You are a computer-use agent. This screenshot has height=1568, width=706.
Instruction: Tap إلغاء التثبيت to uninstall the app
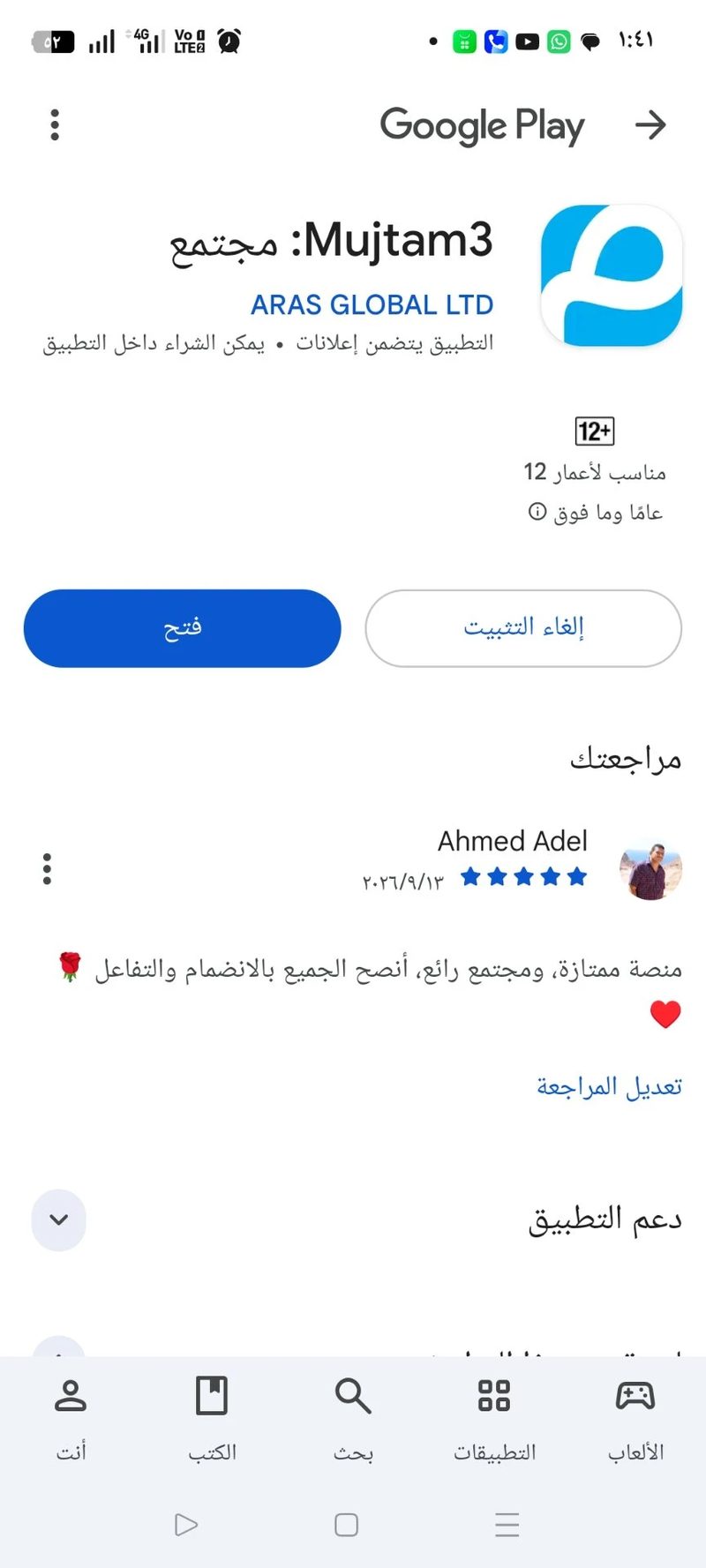click(x=523, y=628)
